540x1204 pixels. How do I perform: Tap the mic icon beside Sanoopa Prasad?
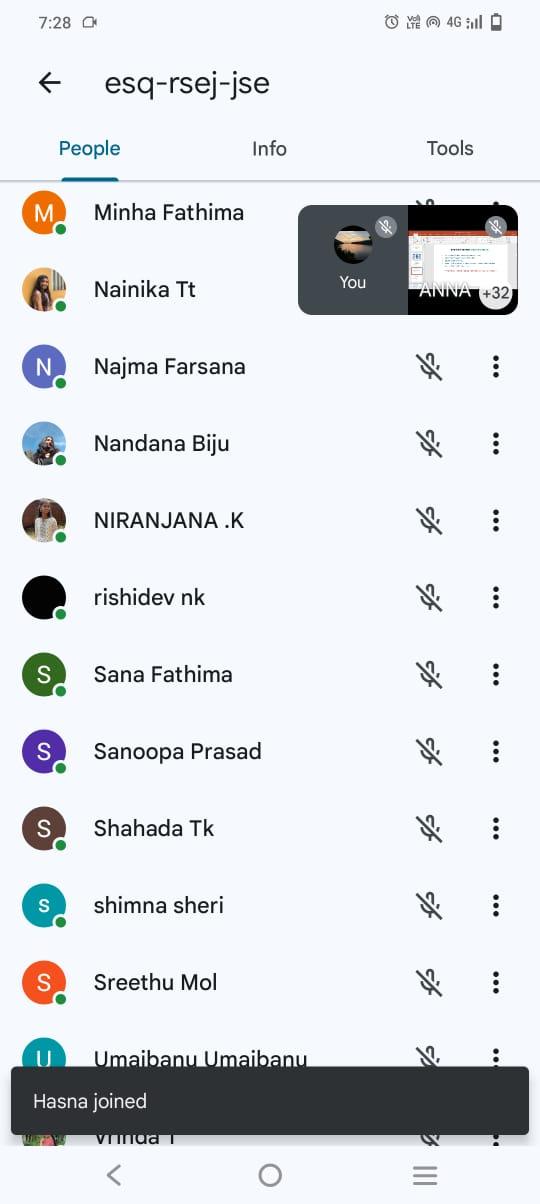pos(429,752)
